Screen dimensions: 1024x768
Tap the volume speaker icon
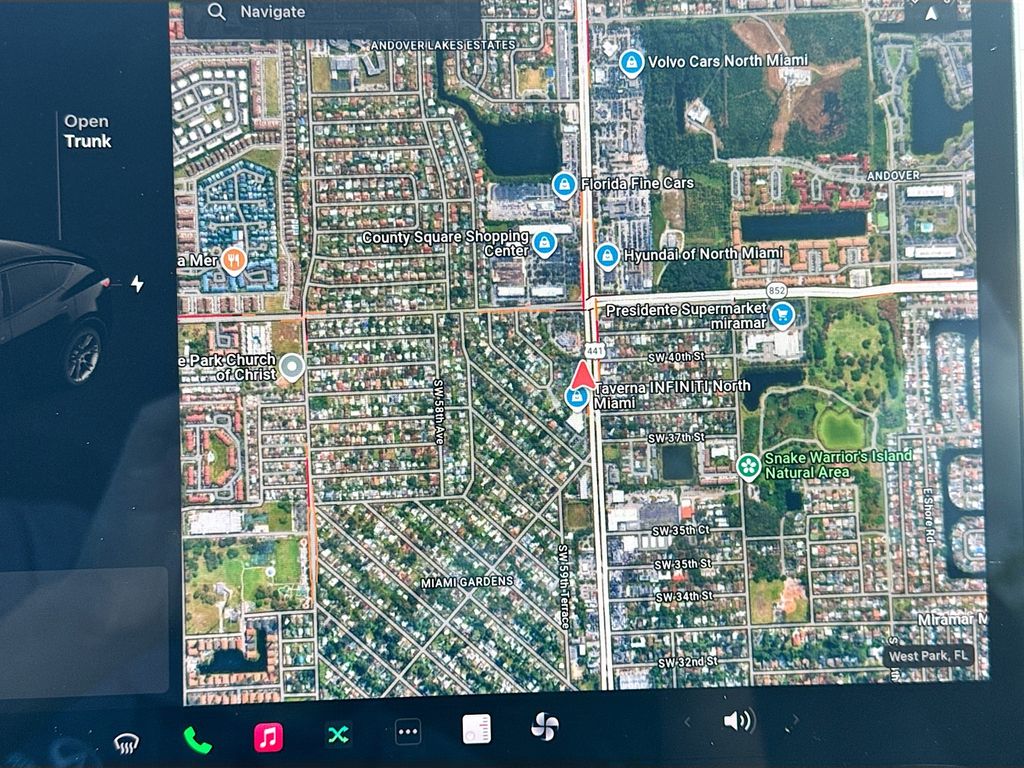738,720
